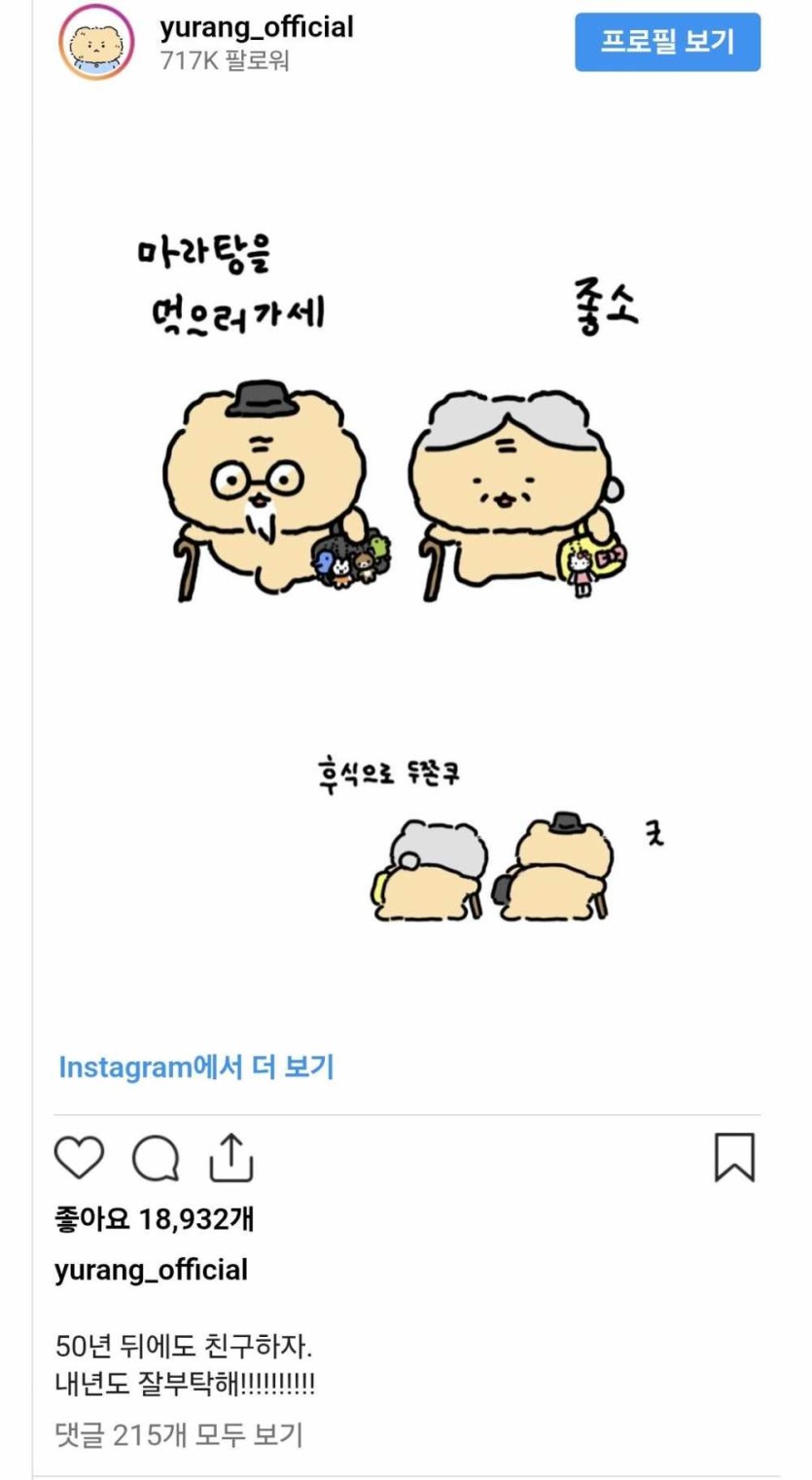The height and width of the screenshot is (1480, 812).
Task: Like this post with the heart icon
Action: coord(78,1158)
